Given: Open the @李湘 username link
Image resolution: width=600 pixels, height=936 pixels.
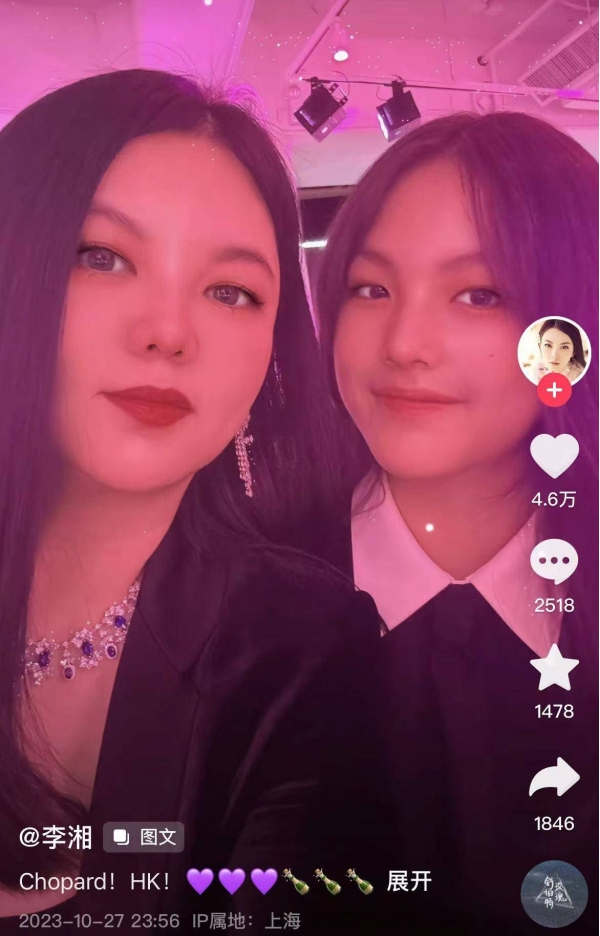Looking at the screenshot, I should 56,837.
